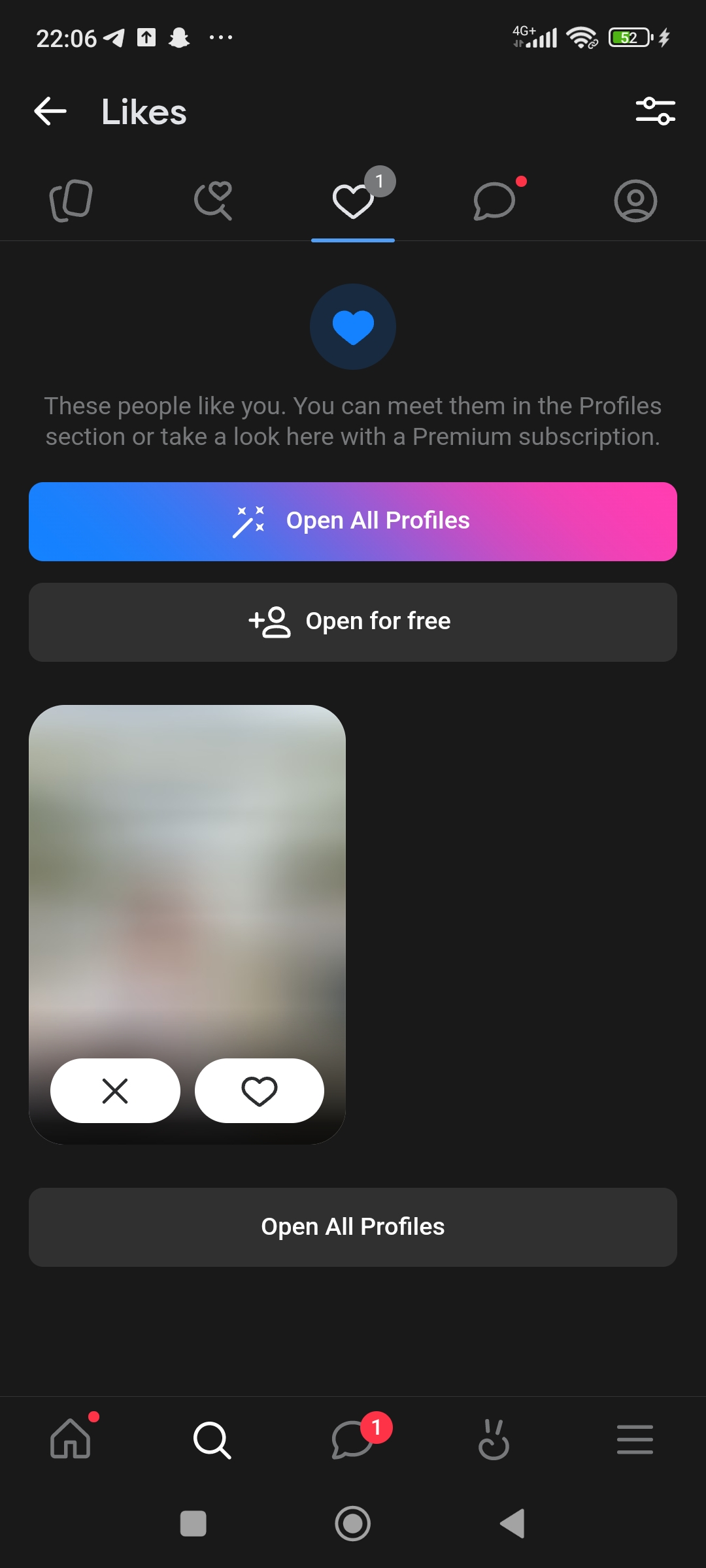The height and width of the screenshot is (1568, 706).
Task: Open the bottom search tab
Action: pyautogui.click(x=212, y=1439)
